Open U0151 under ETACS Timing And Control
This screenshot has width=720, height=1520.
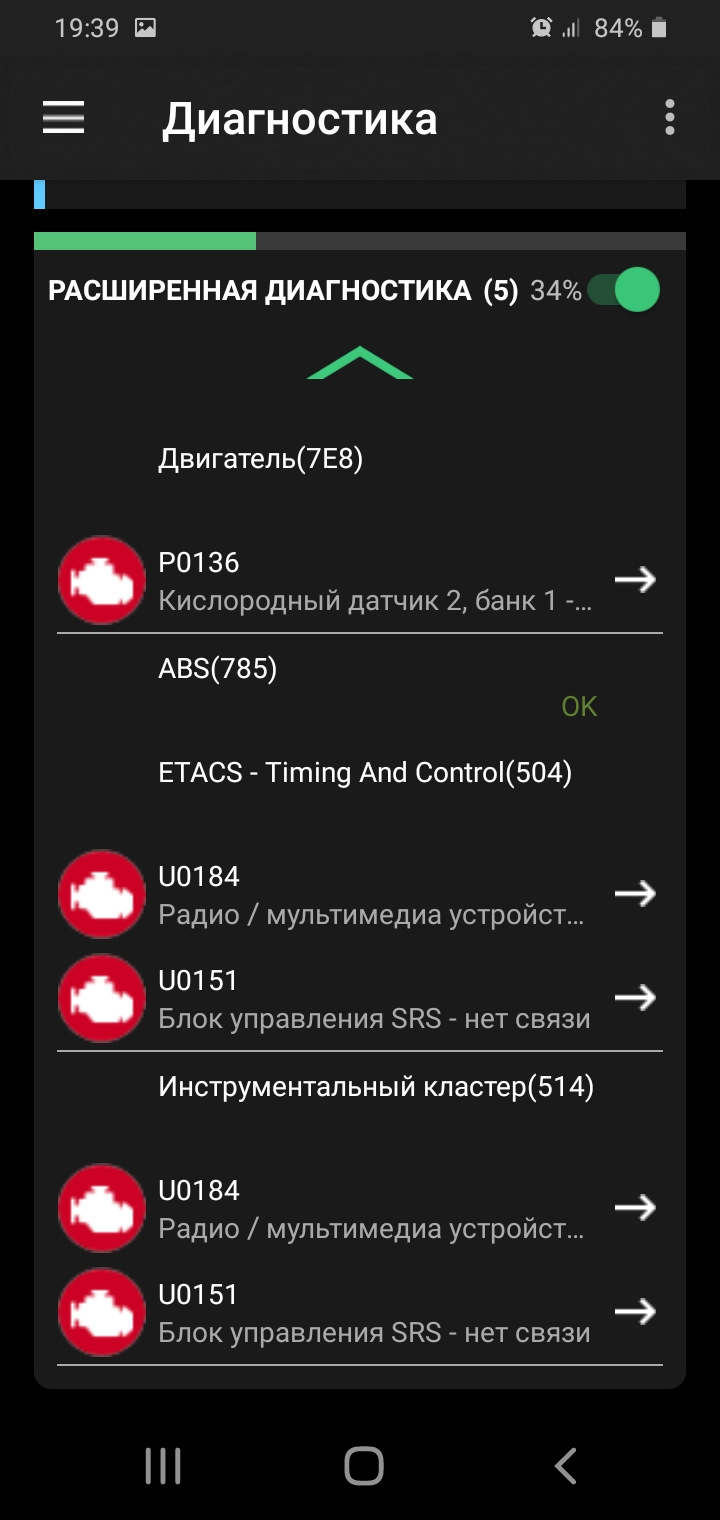pyautogui.click(x=360, y=998)
